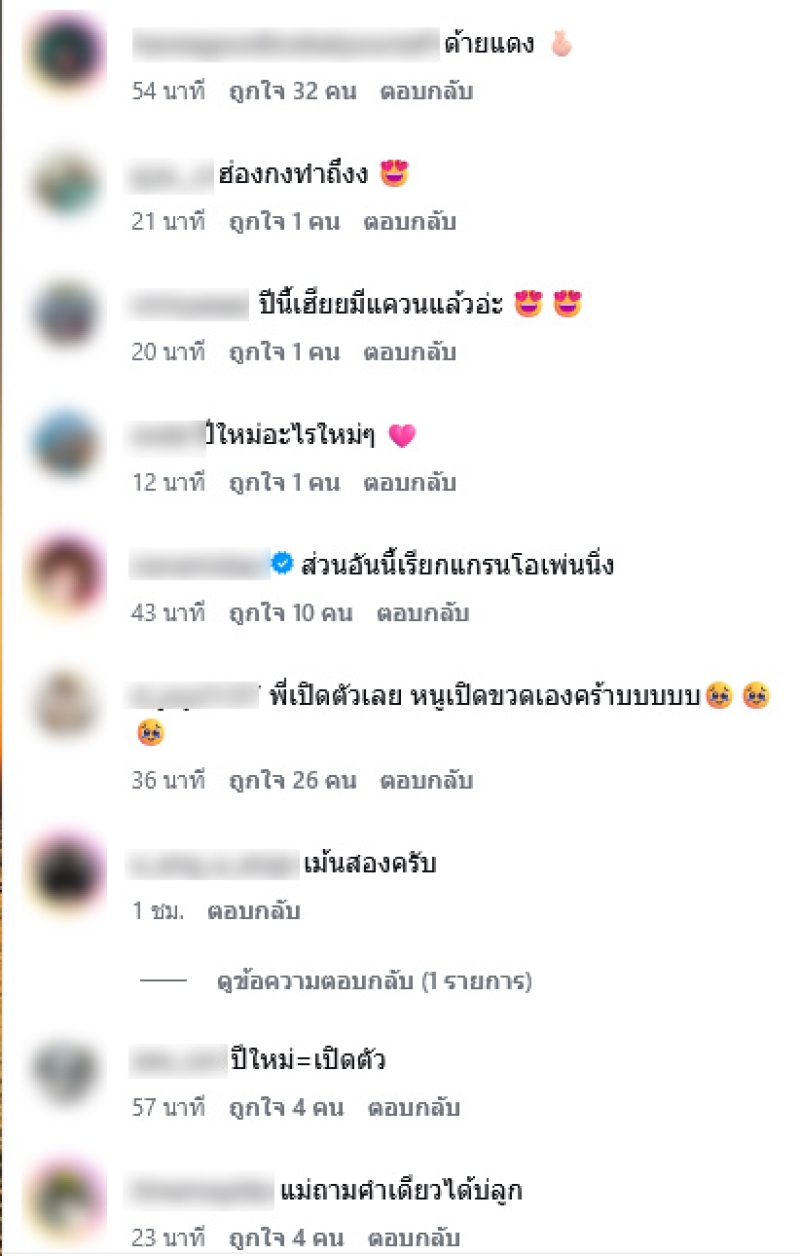Reply to comment แม่ถามคำเดียวได้บ่ลูก
The image size is (800, 1256).
point(413,1238)
